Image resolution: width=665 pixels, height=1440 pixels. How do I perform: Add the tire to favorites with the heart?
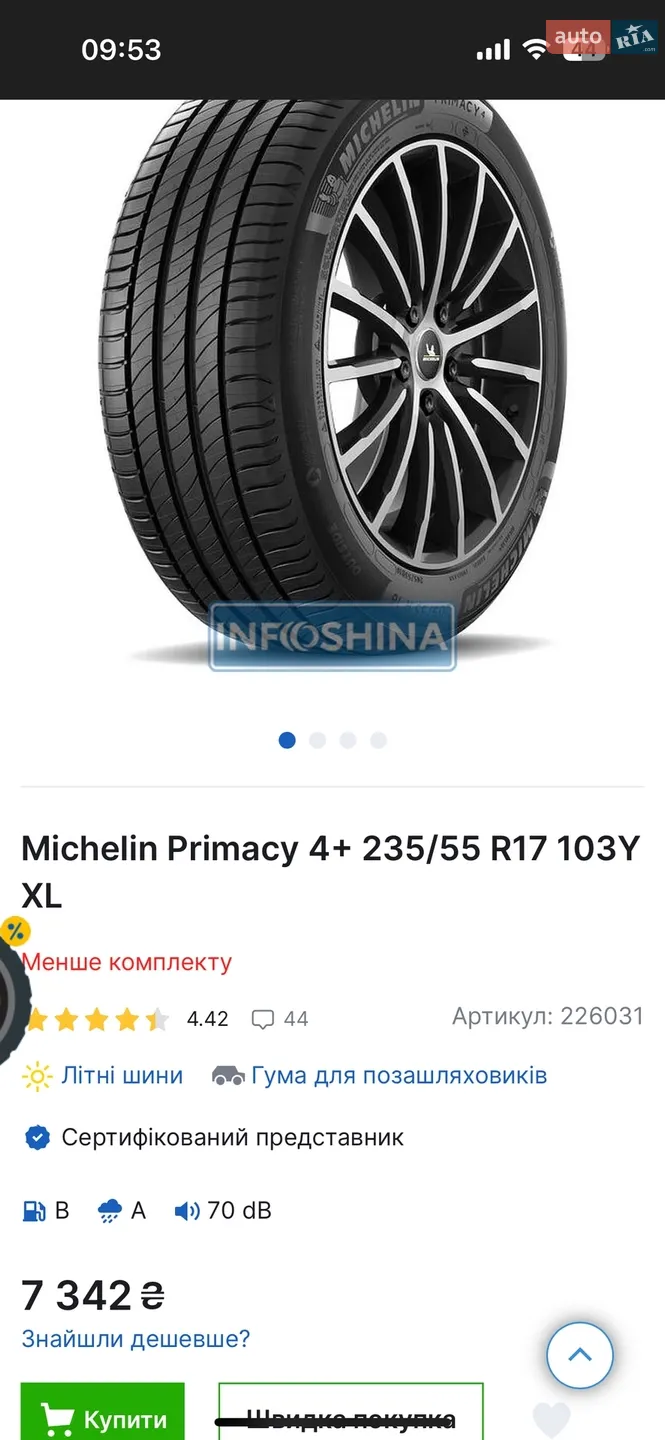coord(552,1420)
